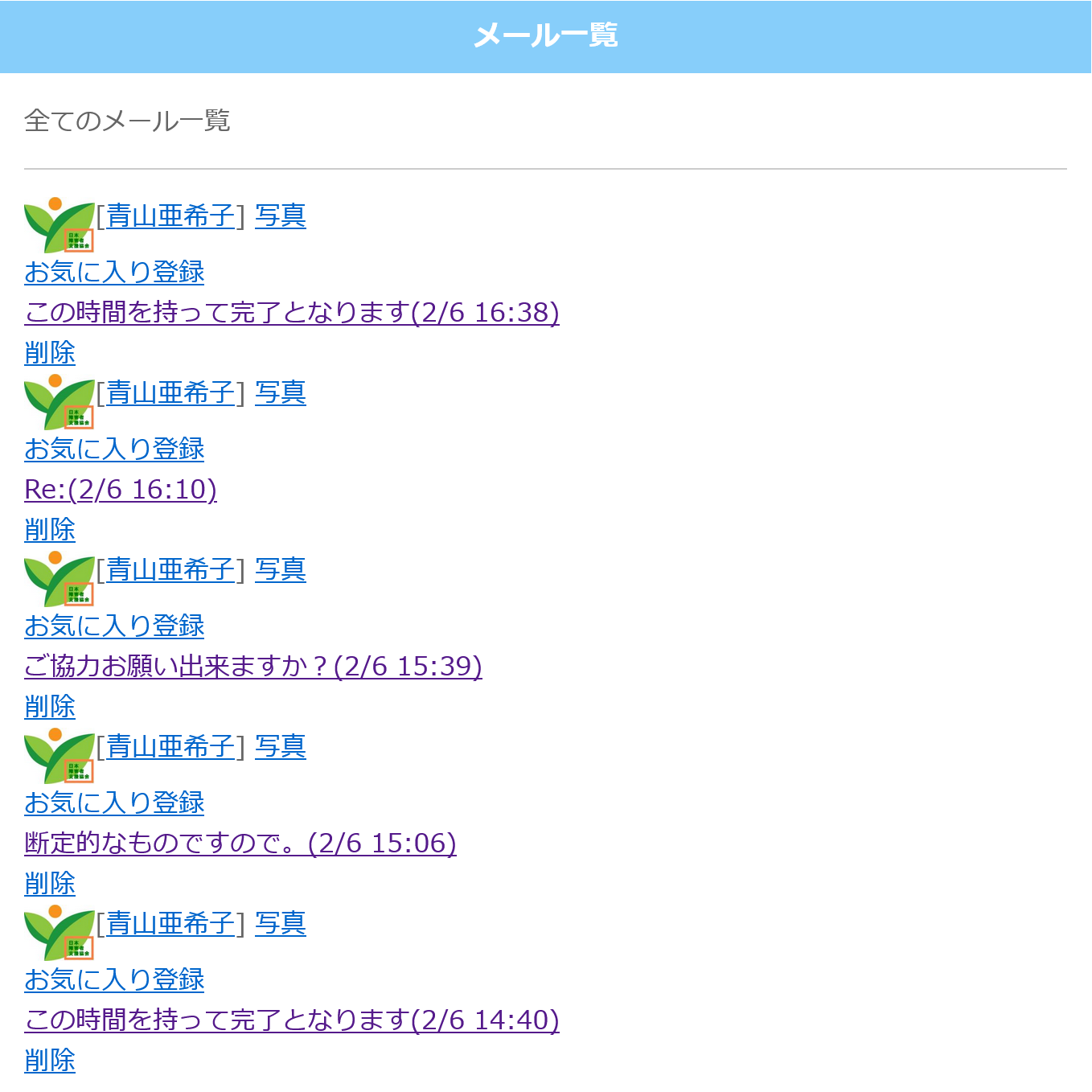
Task: View 写真 link in the 16:38 entry
Action: (x=281, y=216)
